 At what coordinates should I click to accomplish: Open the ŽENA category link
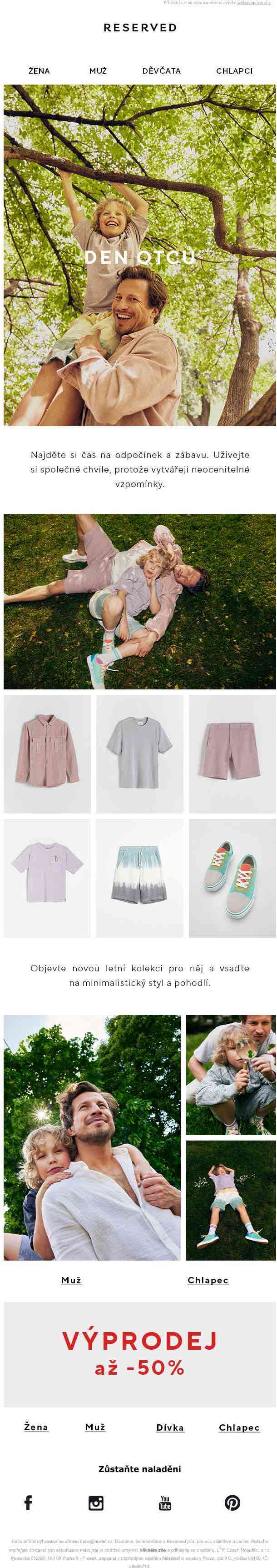click(x=39, y=70)
